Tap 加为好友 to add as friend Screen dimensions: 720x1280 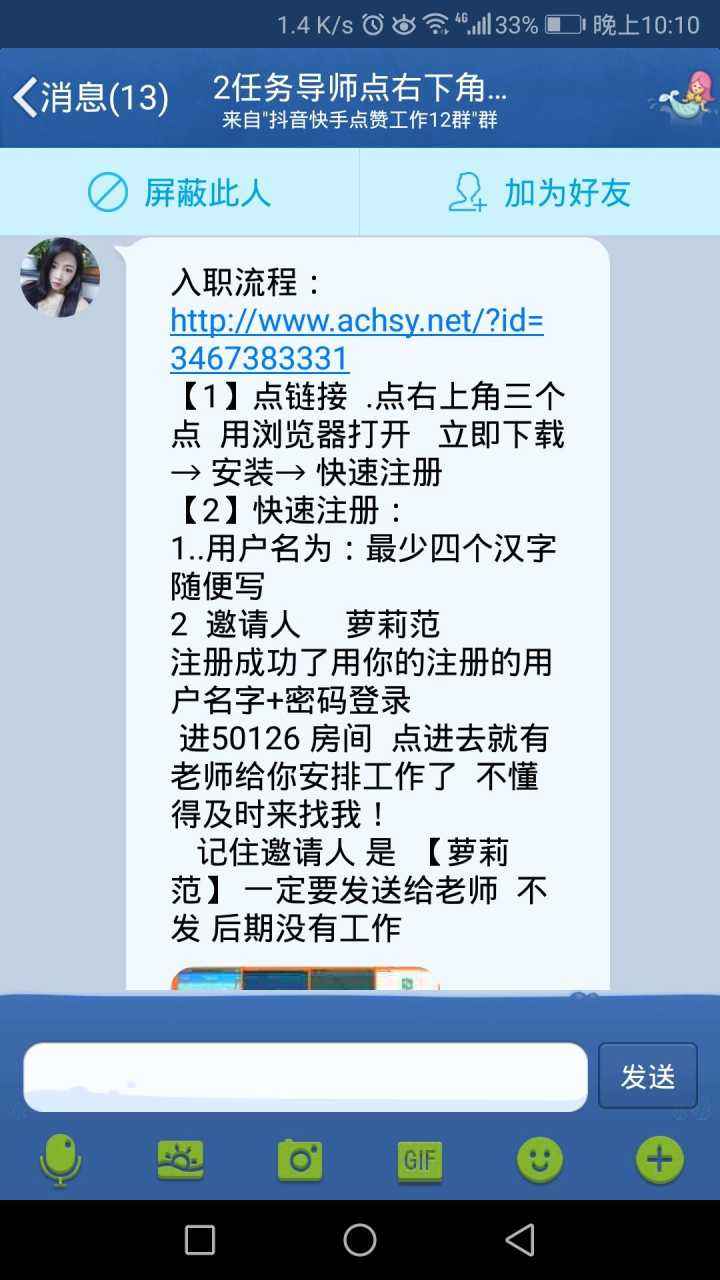[540, 192]
